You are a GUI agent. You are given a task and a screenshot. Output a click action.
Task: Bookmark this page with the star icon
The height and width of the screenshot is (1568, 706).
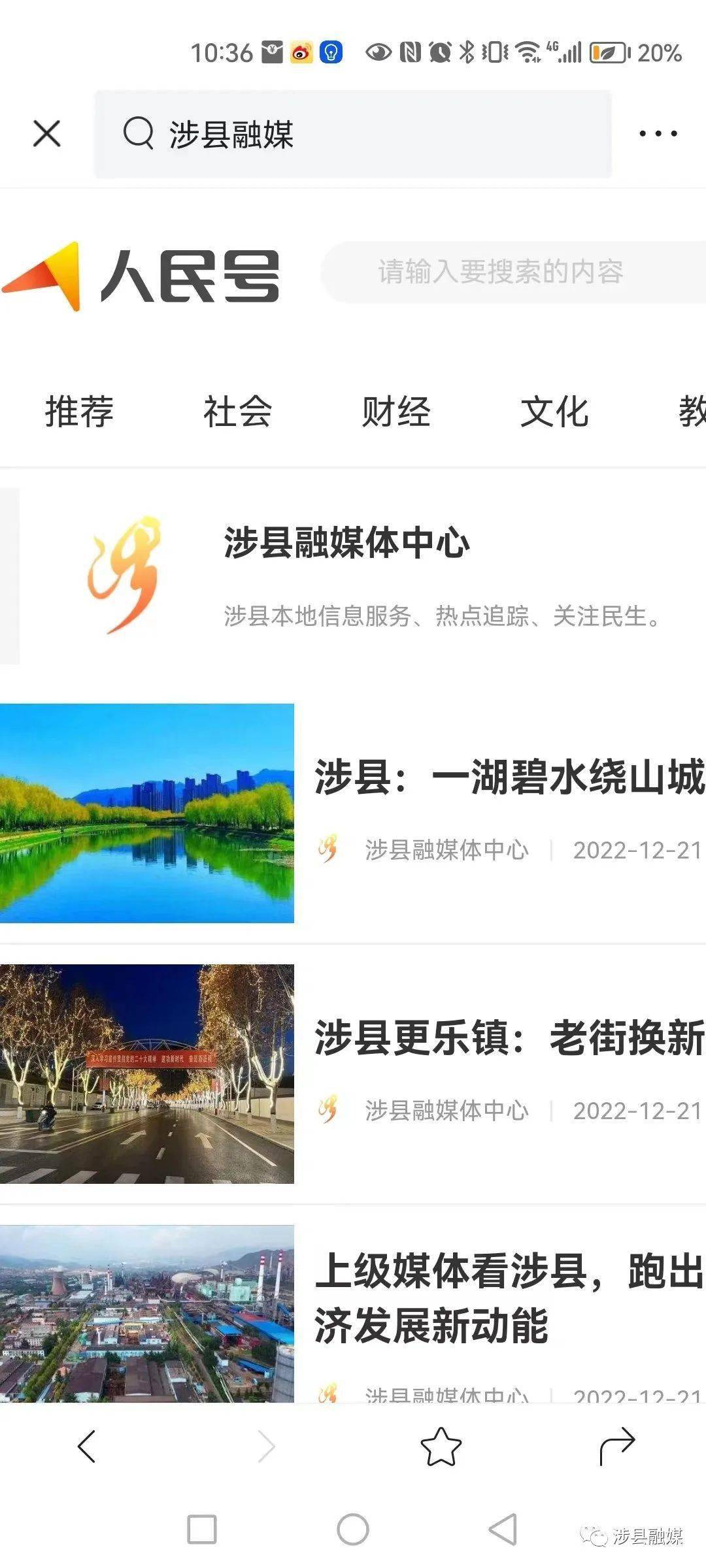point(441,1445)
